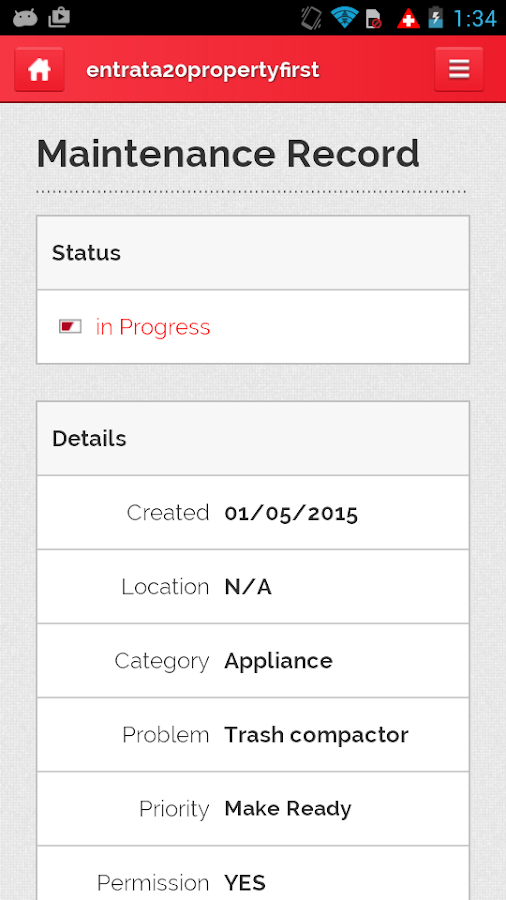Open the hamburger menu
The width and height of the screenshot is (506, 900).
click(x=459, y=69)
